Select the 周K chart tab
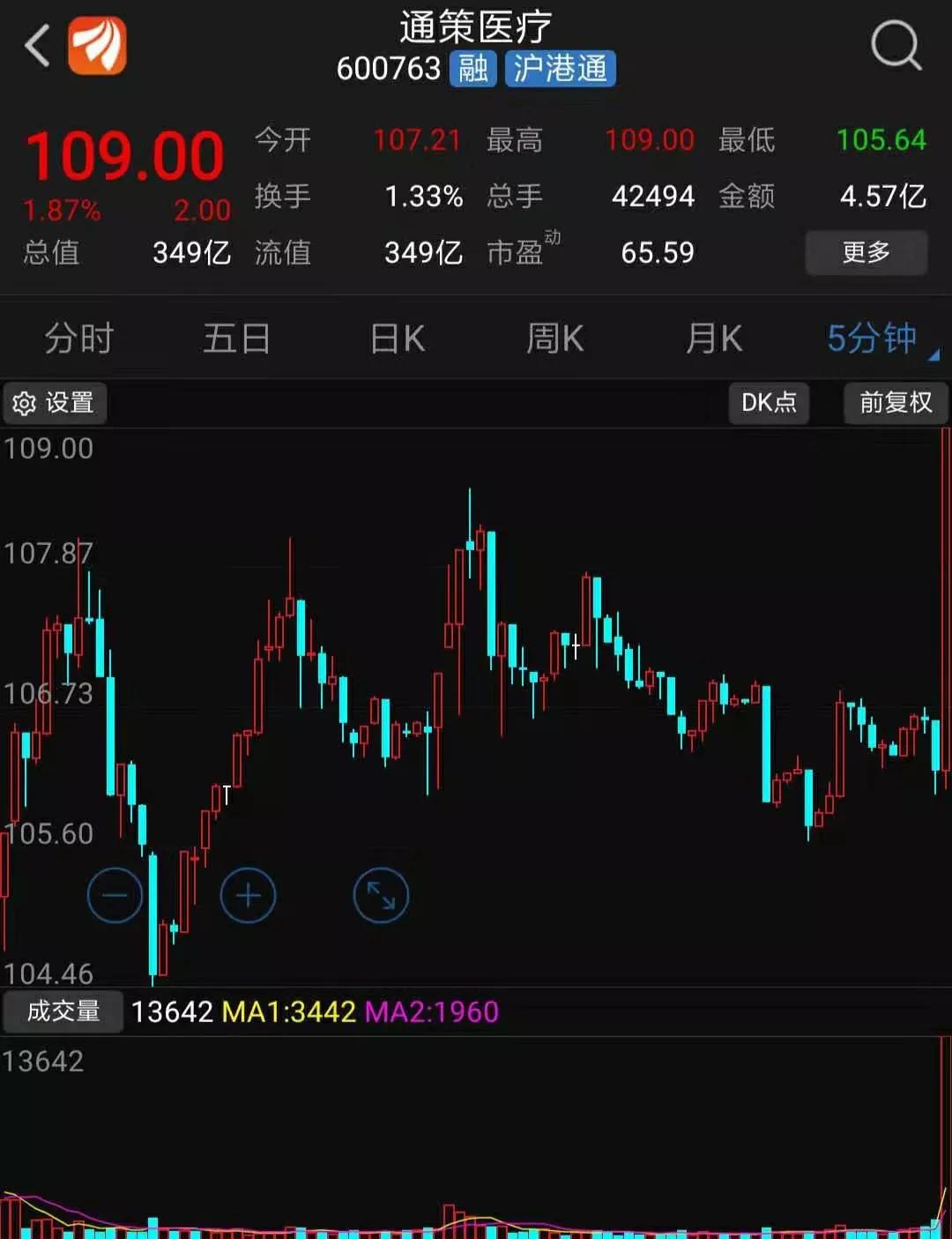Viewport: 952px width, 1239px height. 555,339
